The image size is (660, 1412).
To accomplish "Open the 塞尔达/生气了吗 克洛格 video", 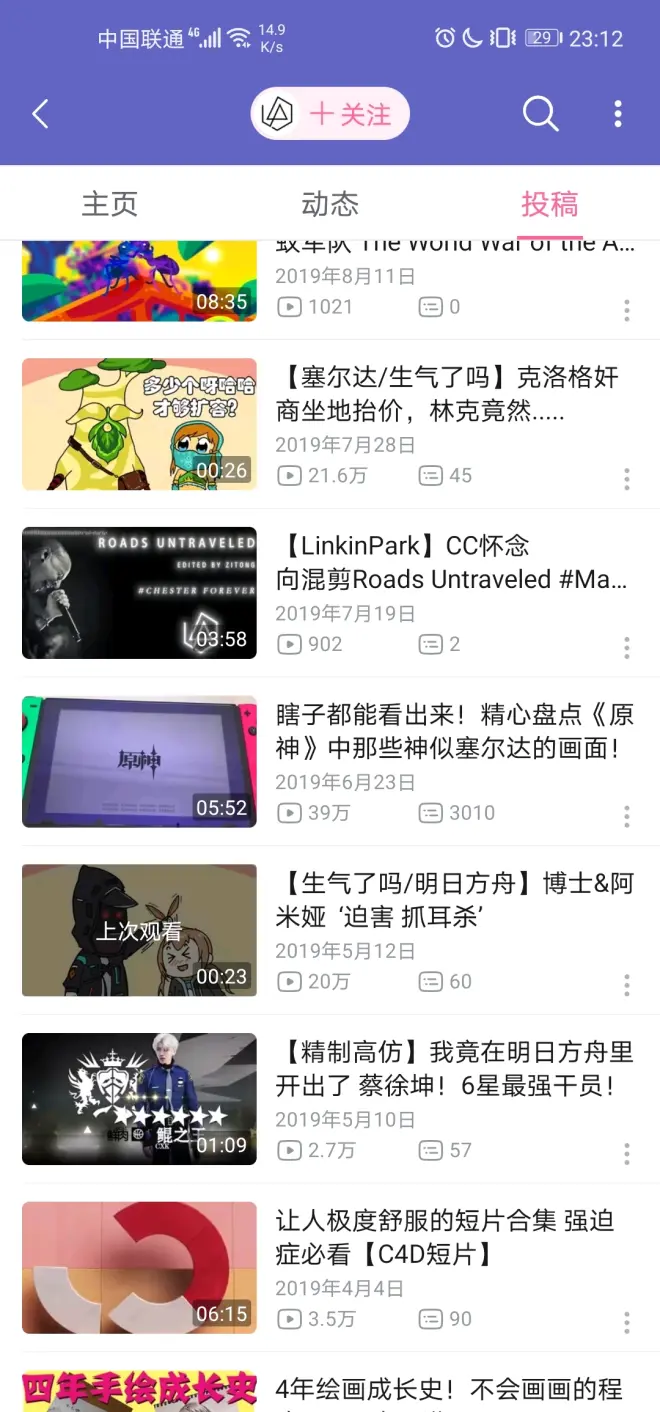I will (x=447, y=394).
